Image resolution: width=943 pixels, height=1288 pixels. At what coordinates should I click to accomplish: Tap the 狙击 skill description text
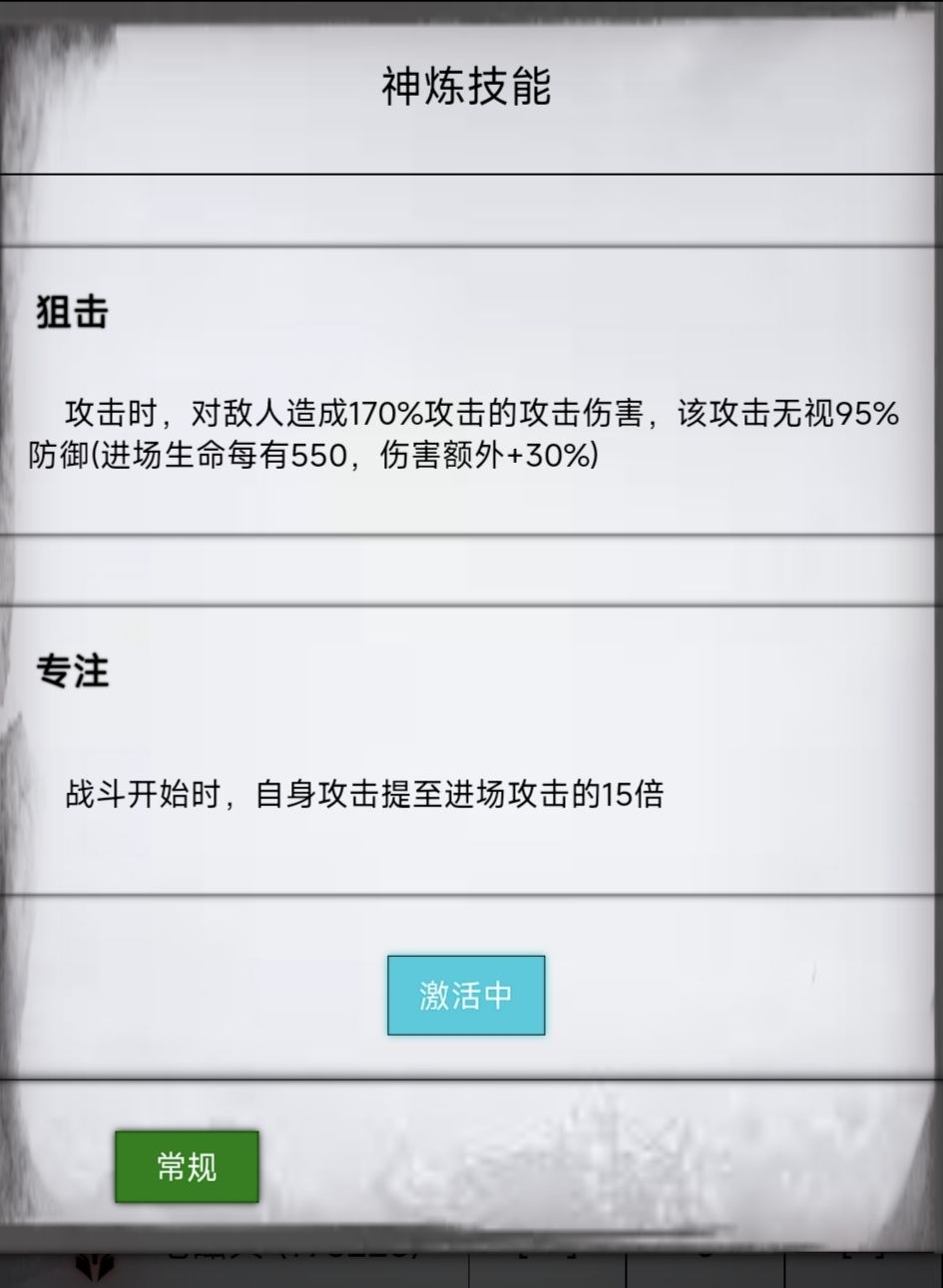pos(469,431)
